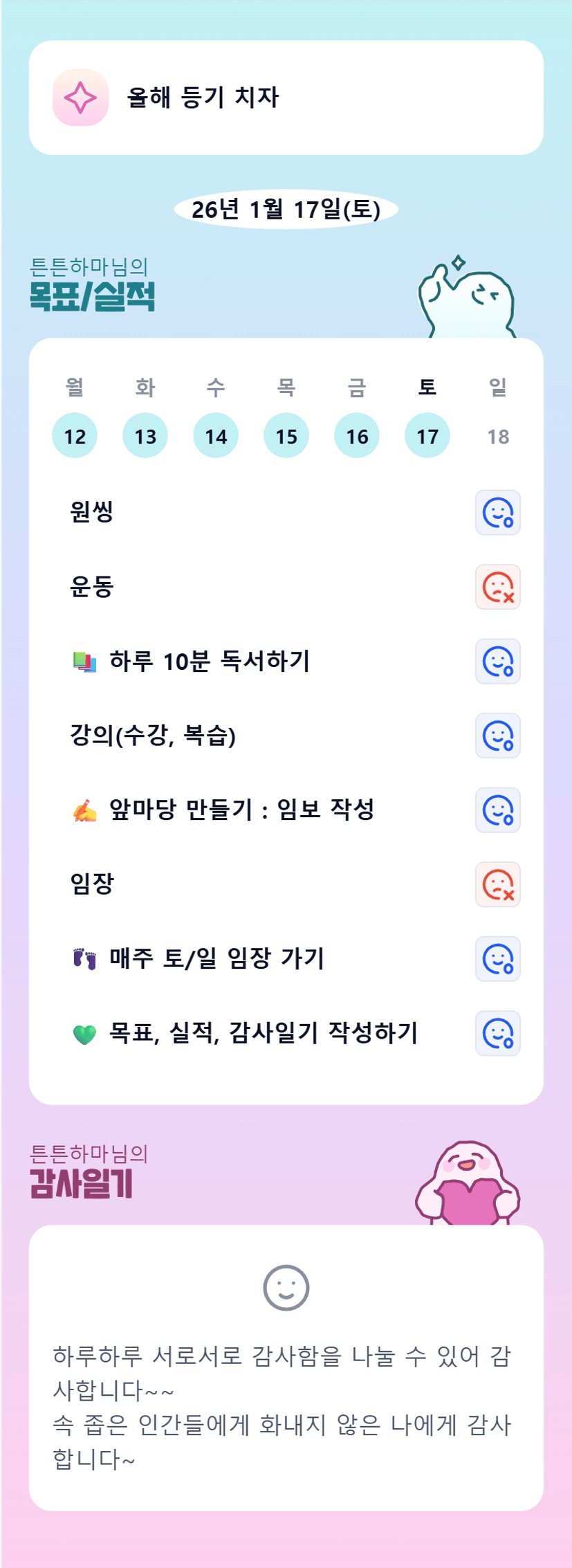The width and height of the screenshot is (572, 1568).
Task: Toggle status for 하루 10분 독서하기
Action: coord(497,662)
